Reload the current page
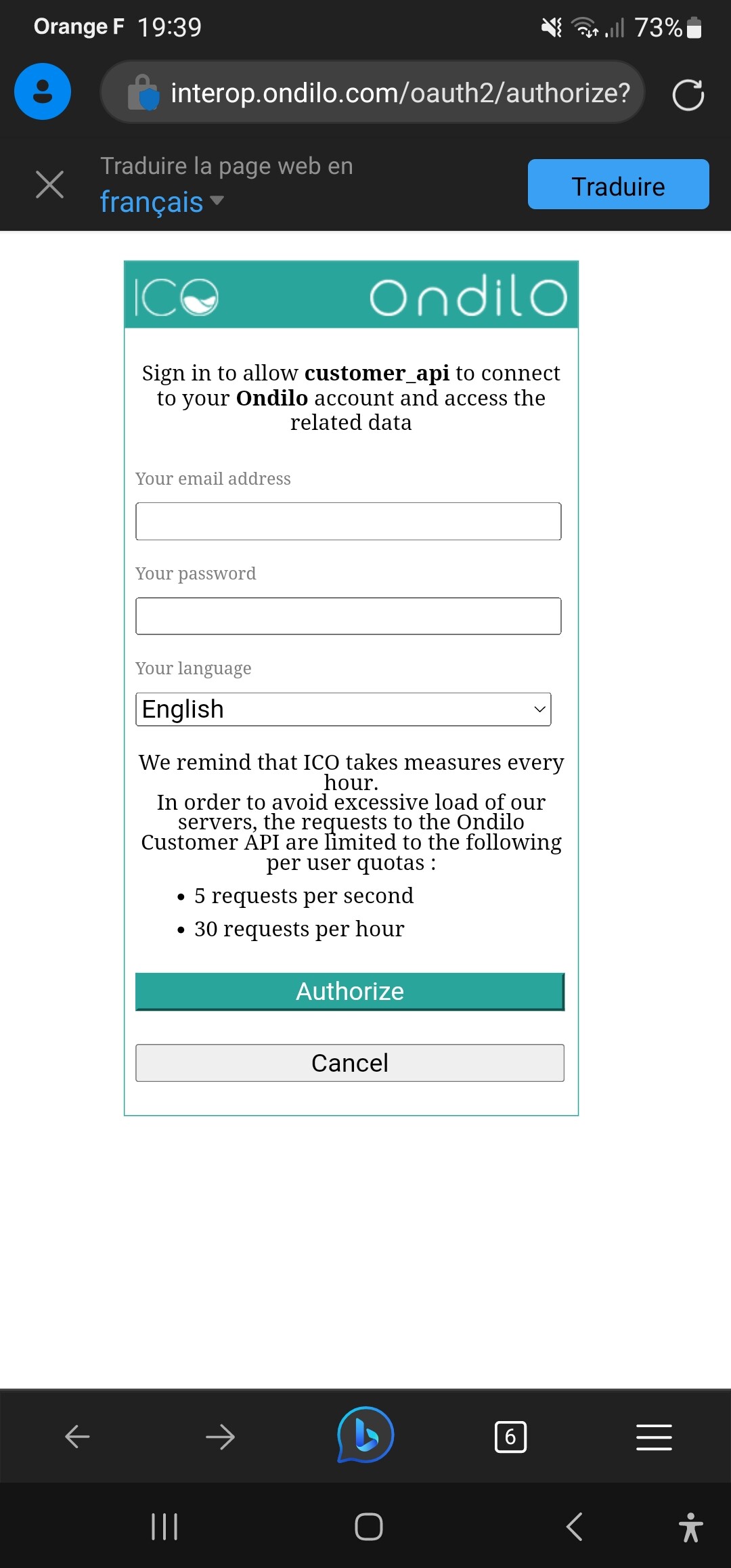 (688, 94)
